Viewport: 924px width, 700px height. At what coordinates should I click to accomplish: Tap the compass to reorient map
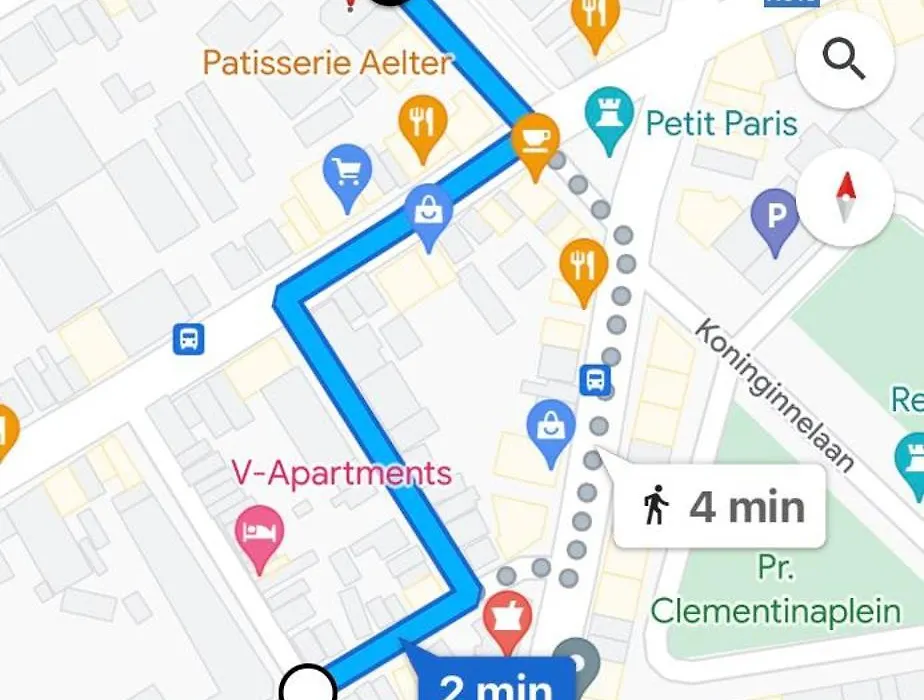(x=846, y=196)
